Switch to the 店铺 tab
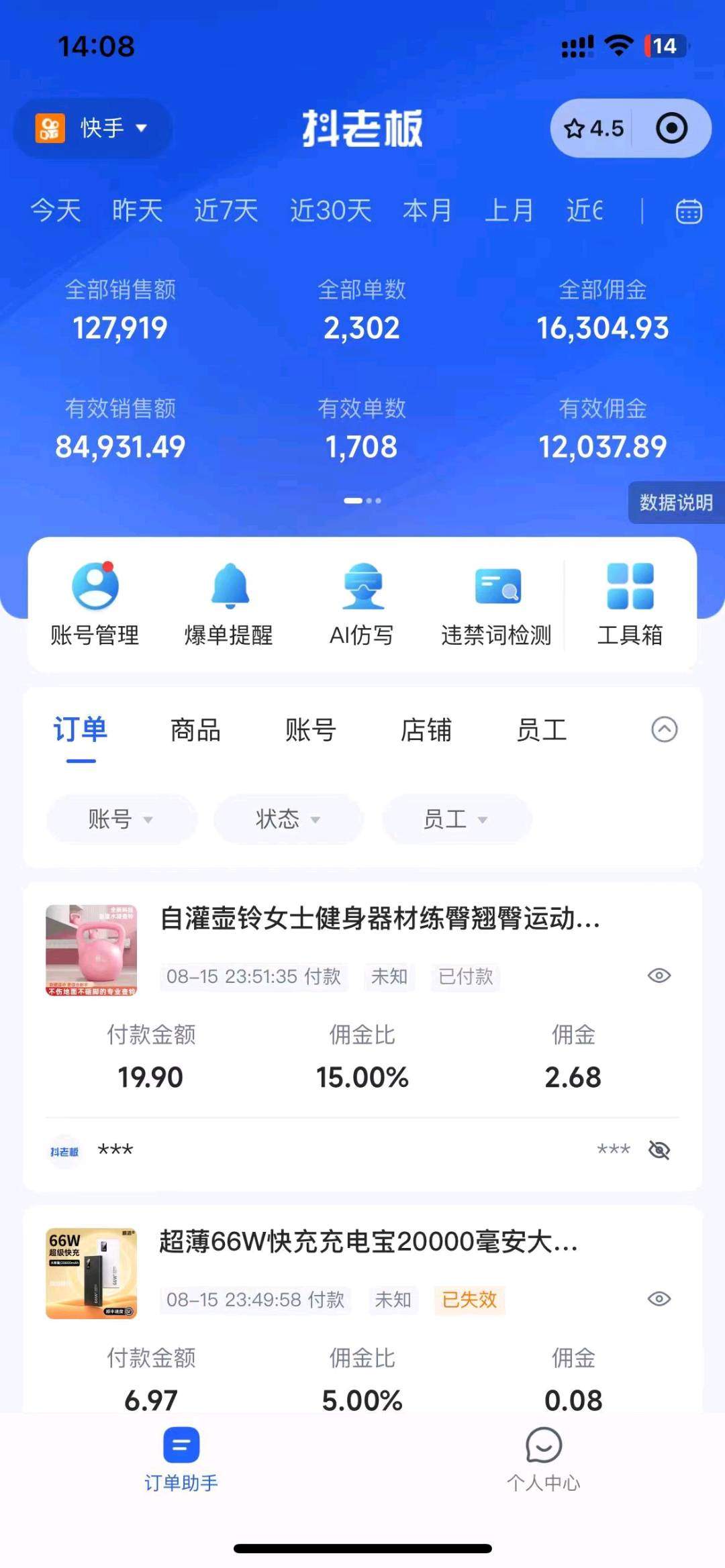725x1568 pixels. point(426,730)
